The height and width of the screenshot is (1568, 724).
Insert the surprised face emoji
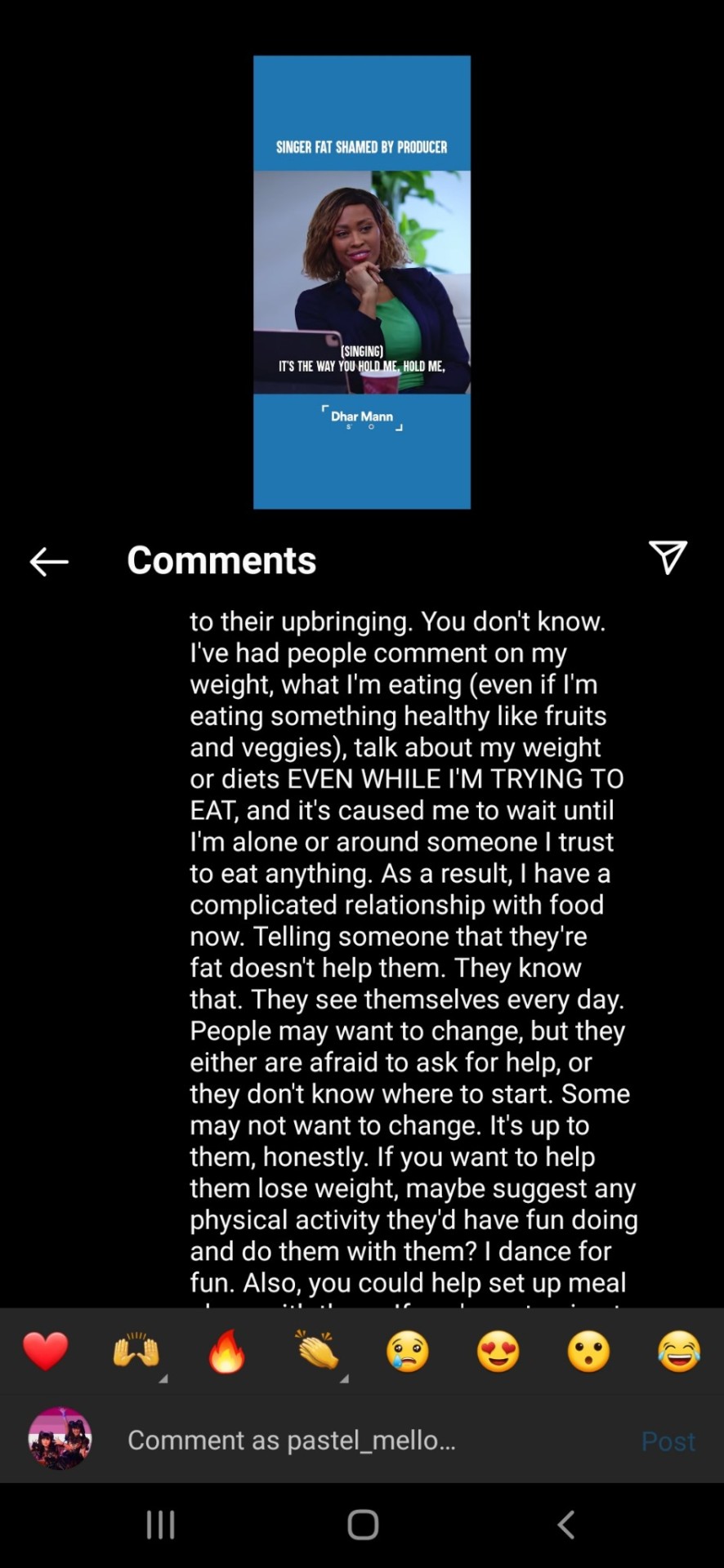click(589, 1350)
